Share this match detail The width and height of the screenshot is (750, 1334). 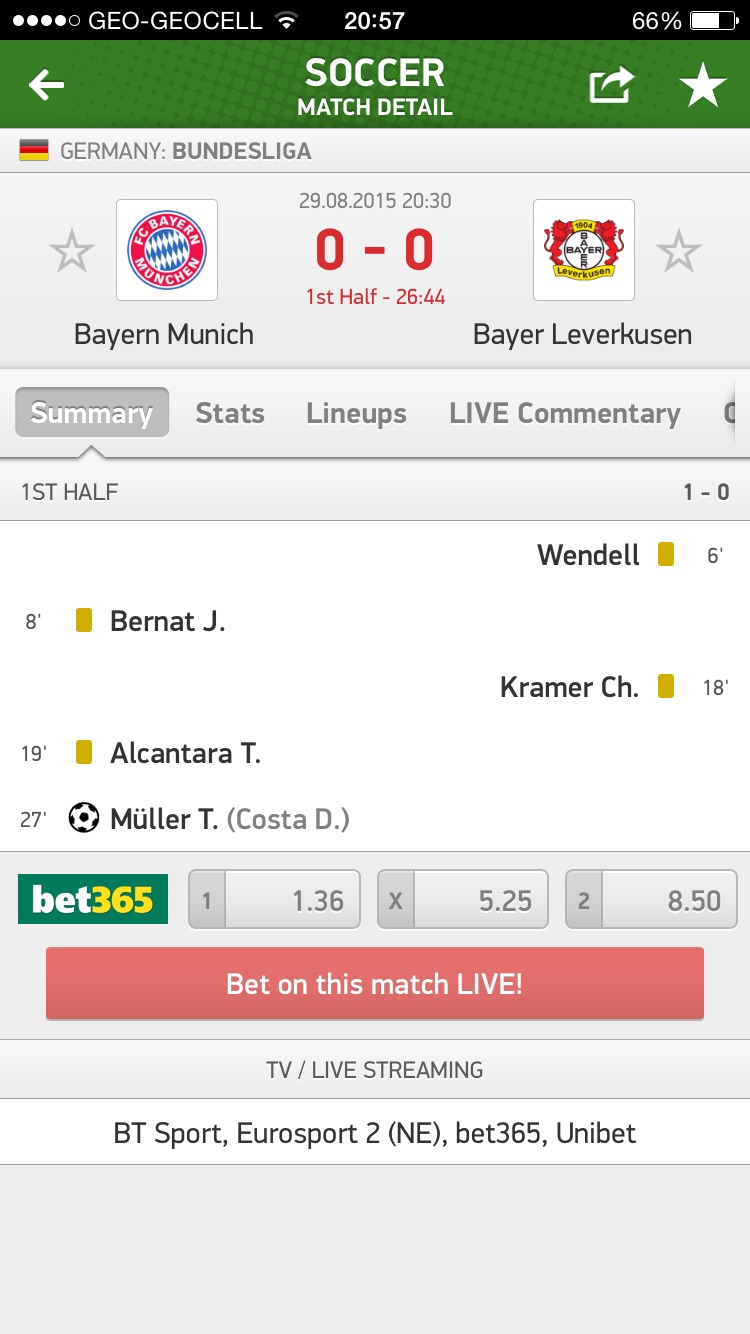coord(611,86)
